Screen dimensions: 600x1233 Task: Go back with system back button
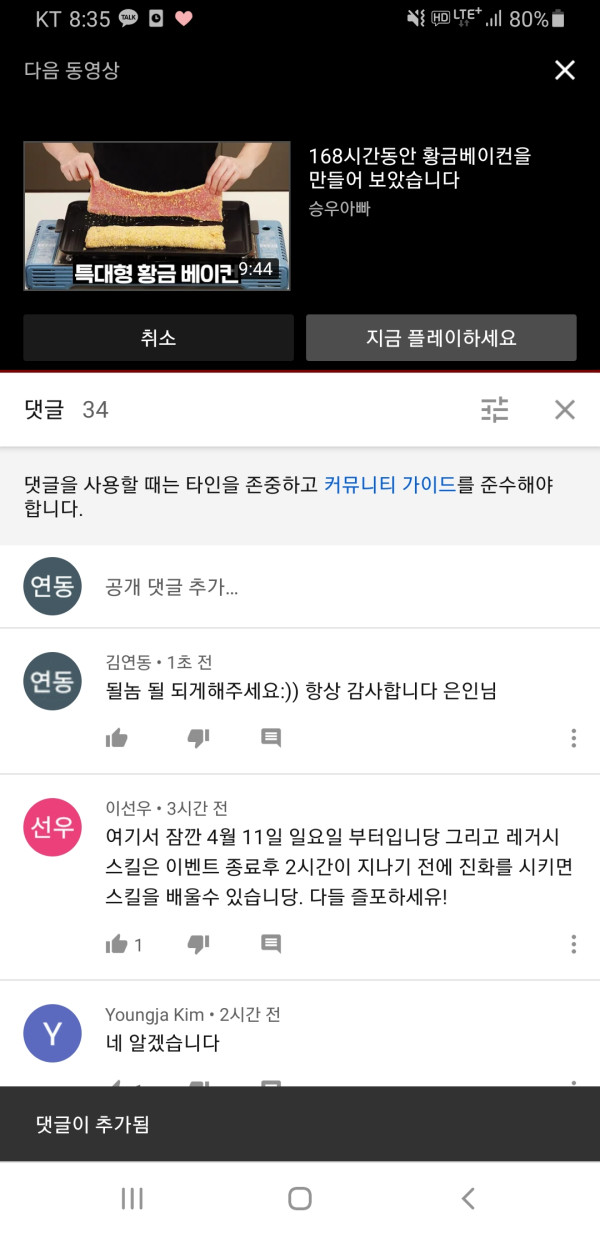(467, 1198)
